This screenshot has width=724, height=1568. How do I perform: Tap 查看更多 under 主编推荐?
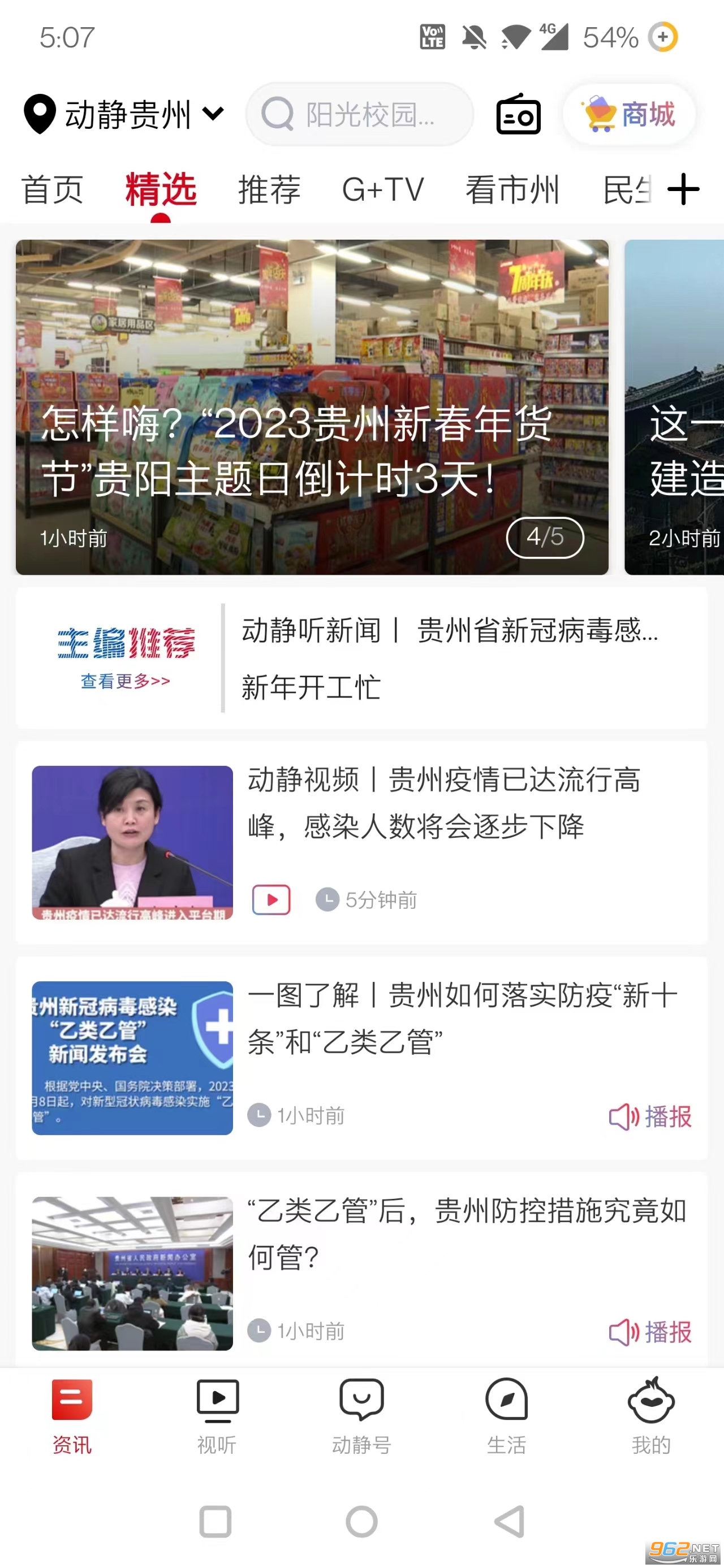tap(126, 681)
